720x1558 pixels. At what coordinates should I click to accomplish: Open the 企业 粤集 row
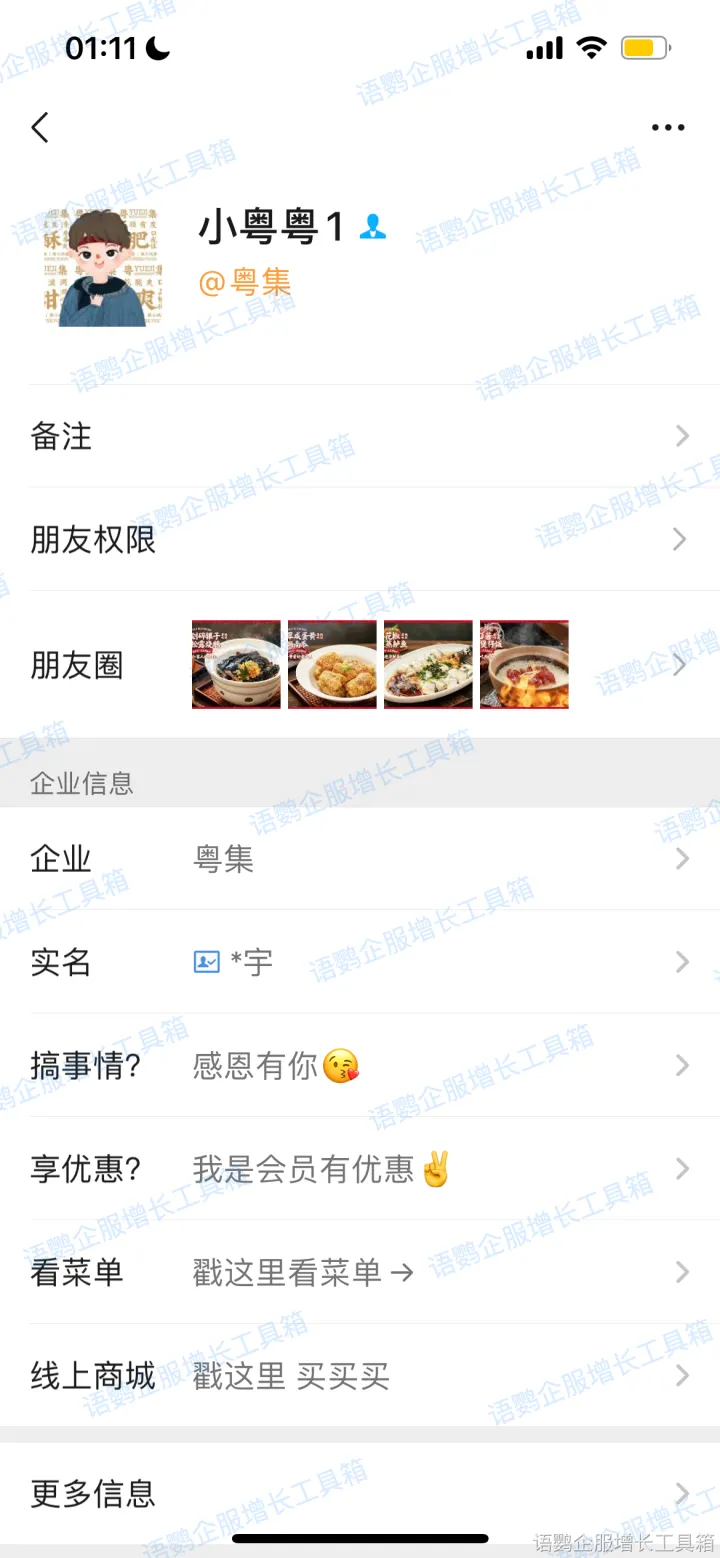360,859
